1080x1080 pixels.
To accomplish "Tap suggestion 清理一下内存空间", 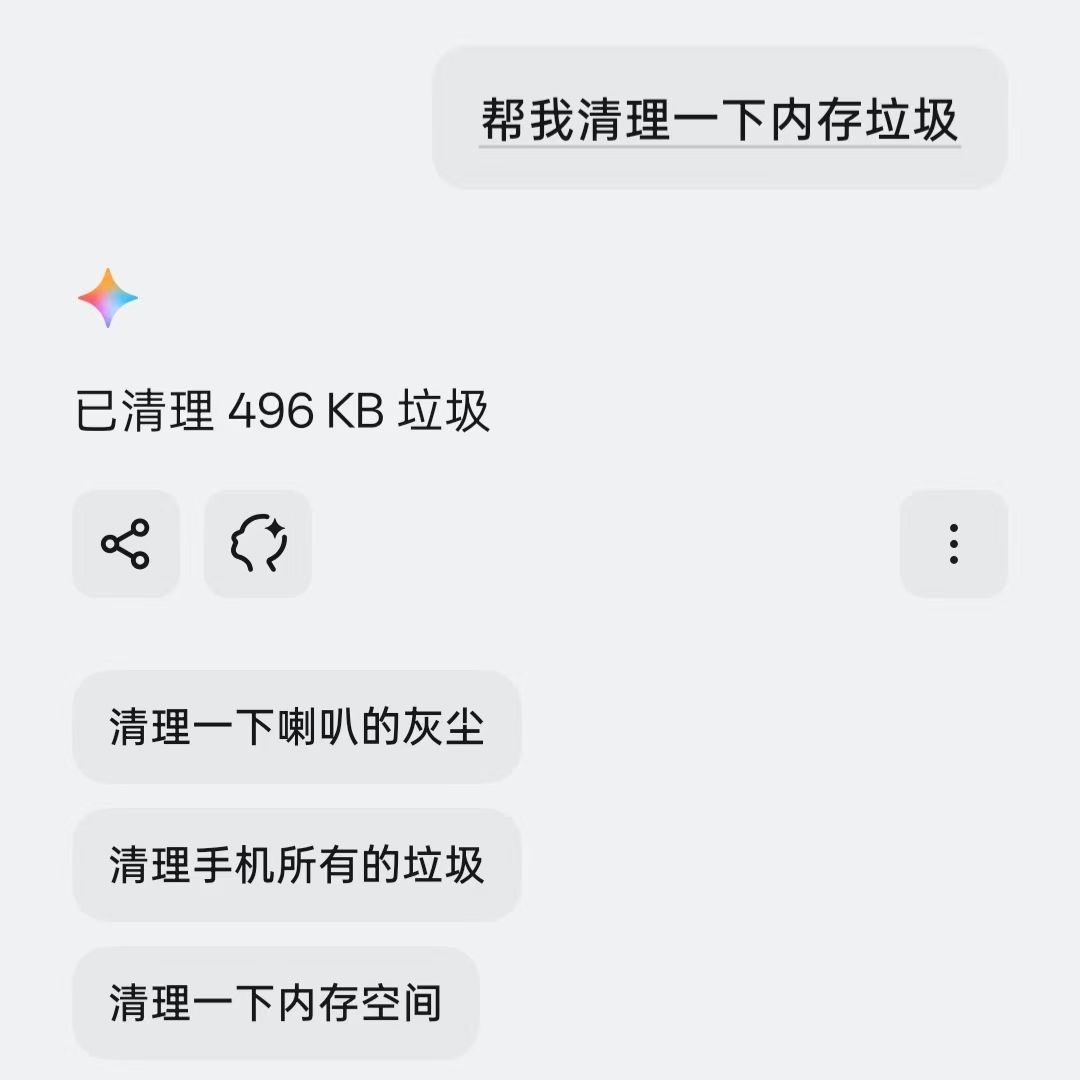I will [x=276, y=1003].
